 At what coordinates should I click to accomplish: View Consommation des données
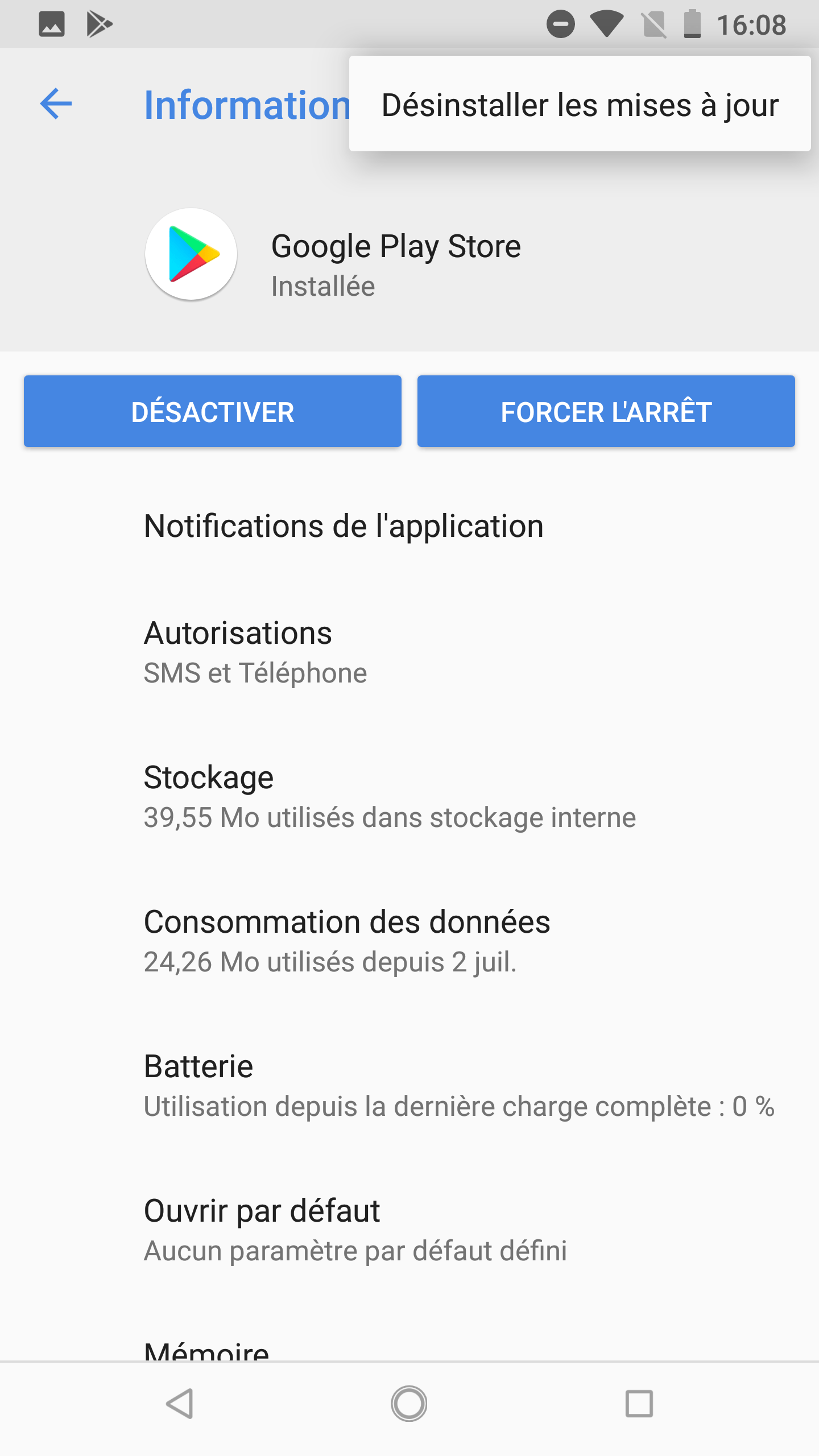tap(409, 941)
